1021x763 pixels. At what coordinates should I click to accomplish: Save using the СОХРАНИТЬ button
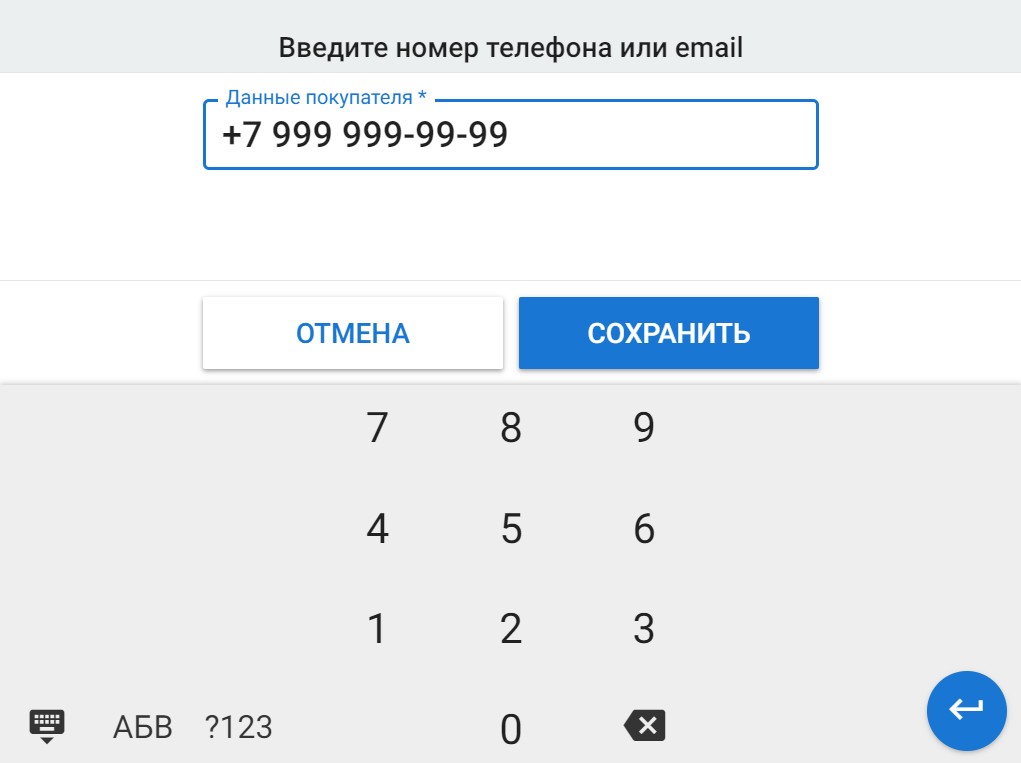point(668,333)
